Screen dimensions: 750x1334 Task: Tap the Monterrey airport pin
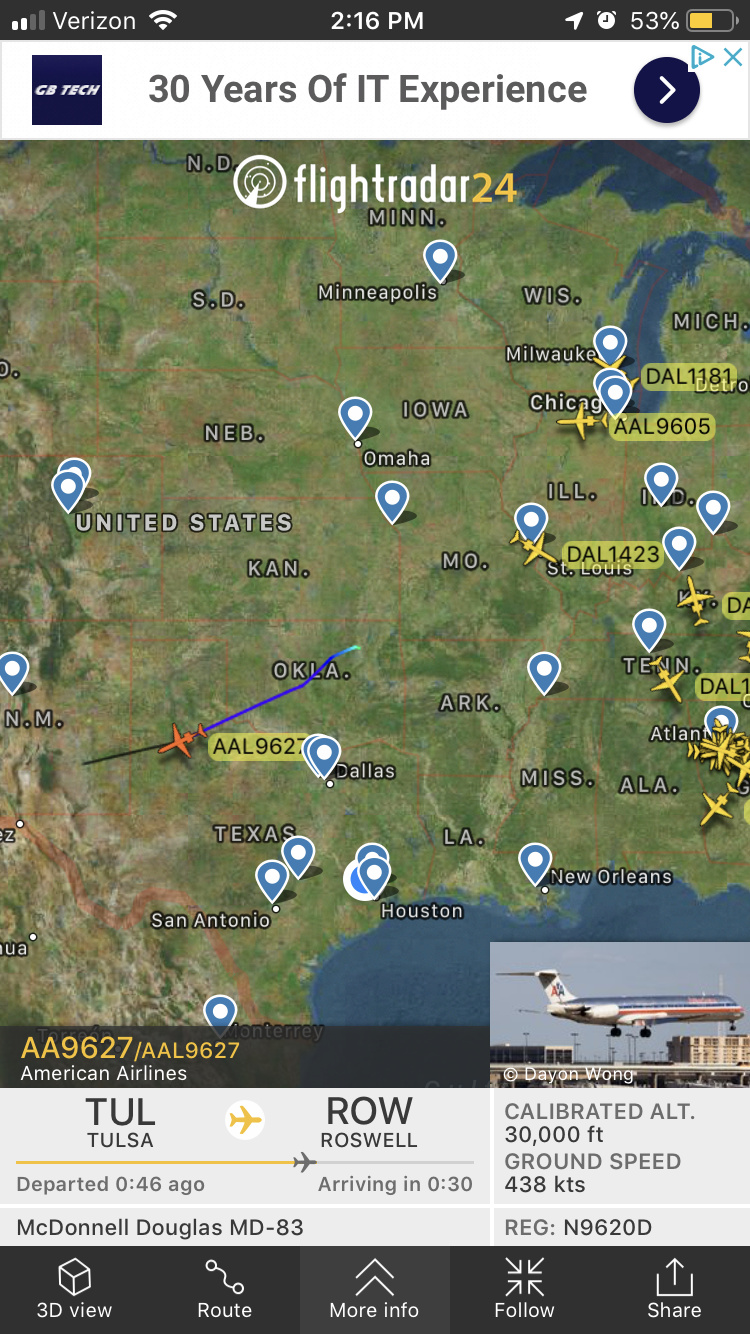pyautogui.click(x=220, y=1012)
